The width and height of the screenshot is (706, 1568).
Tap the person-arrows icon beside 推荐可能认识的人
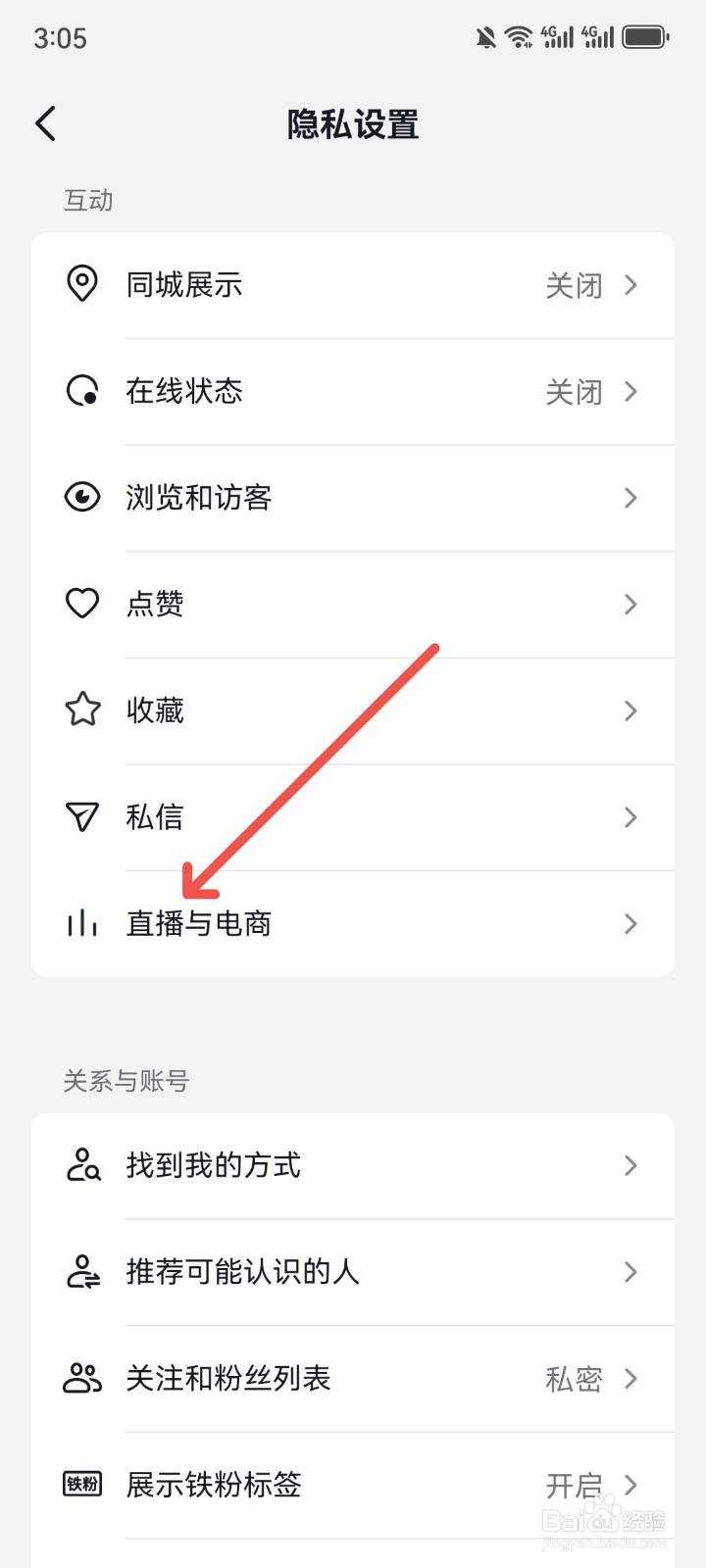[81, 1272]
